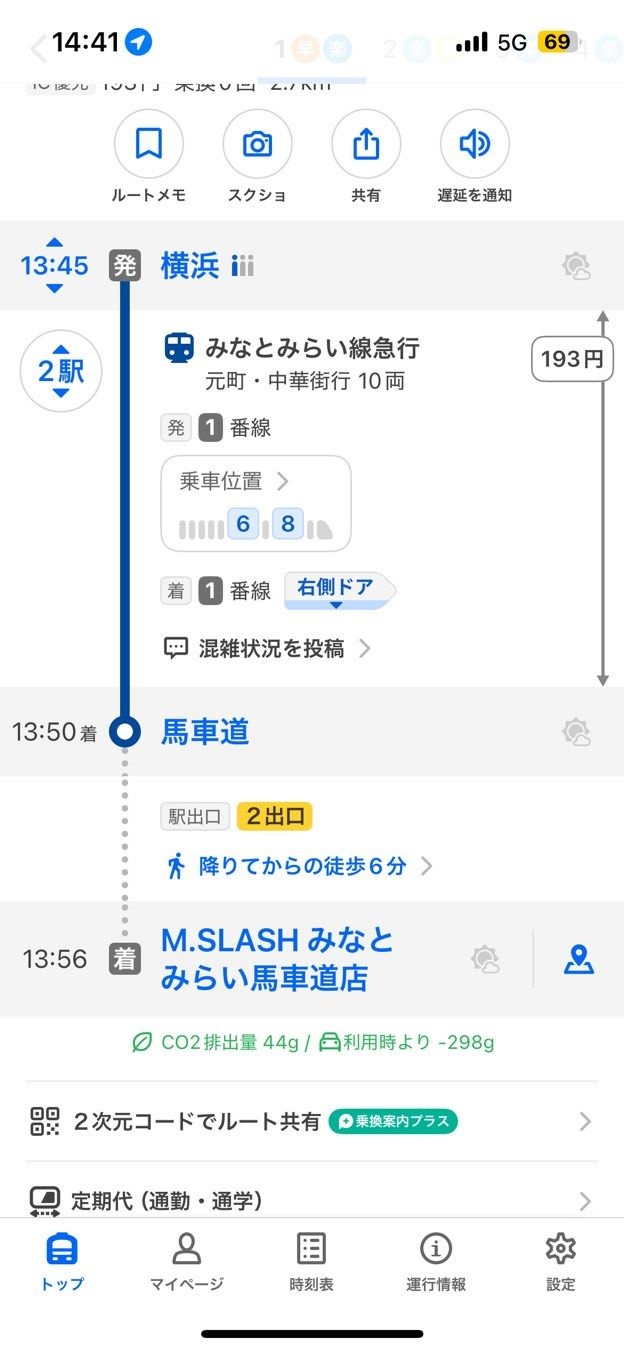This screenshot has height=1351, width=624.
Task: Open map for M.SLASH destination
Action: (579, 959)
